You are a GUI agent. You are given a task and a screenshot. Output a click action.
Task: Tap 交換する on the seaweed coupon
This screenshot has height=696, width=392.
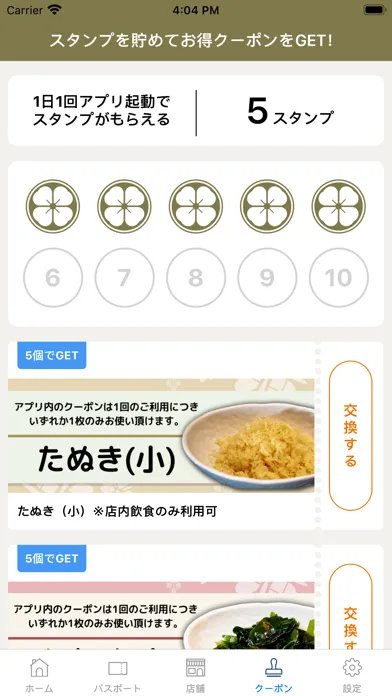pyautogui.click(x=350, y=607)
